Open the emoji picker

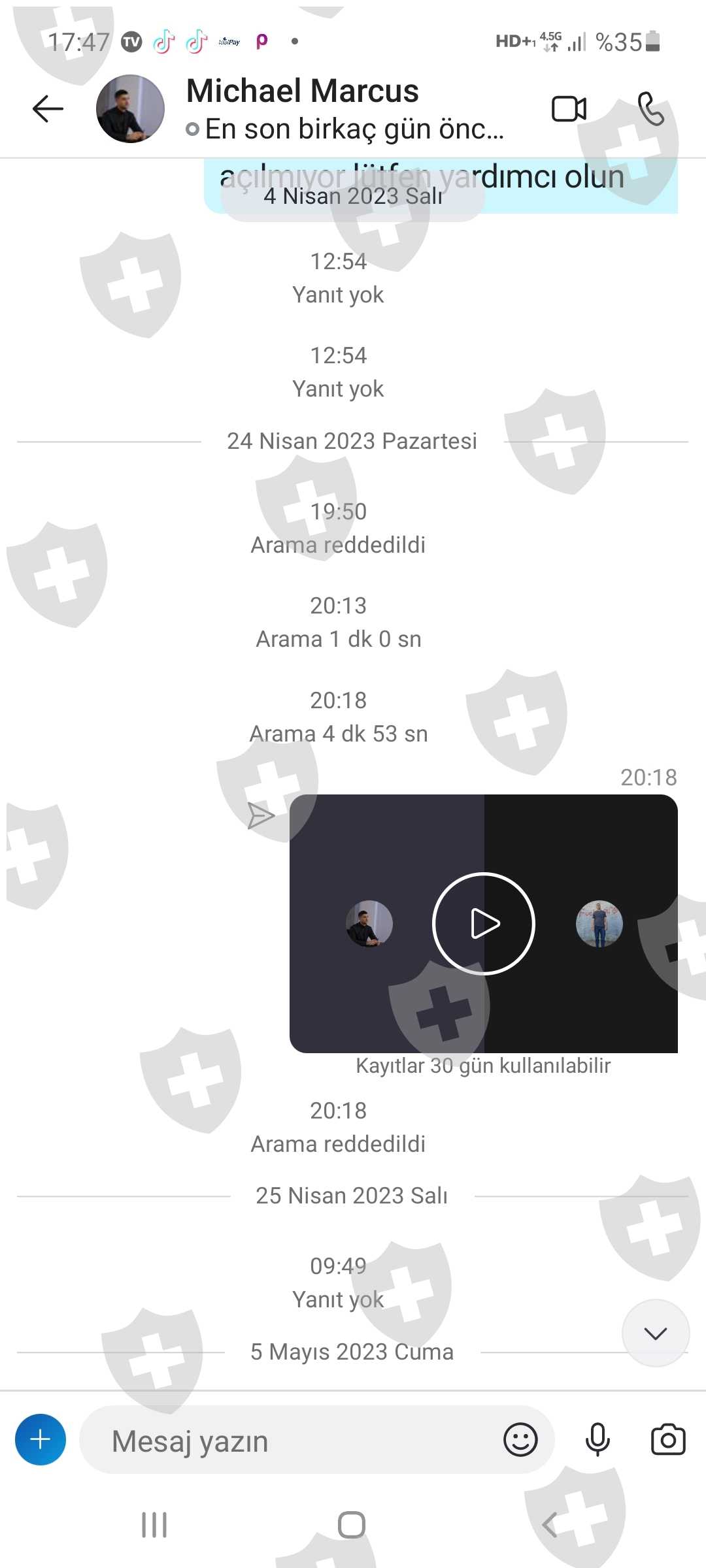(x=520, y=1440)
